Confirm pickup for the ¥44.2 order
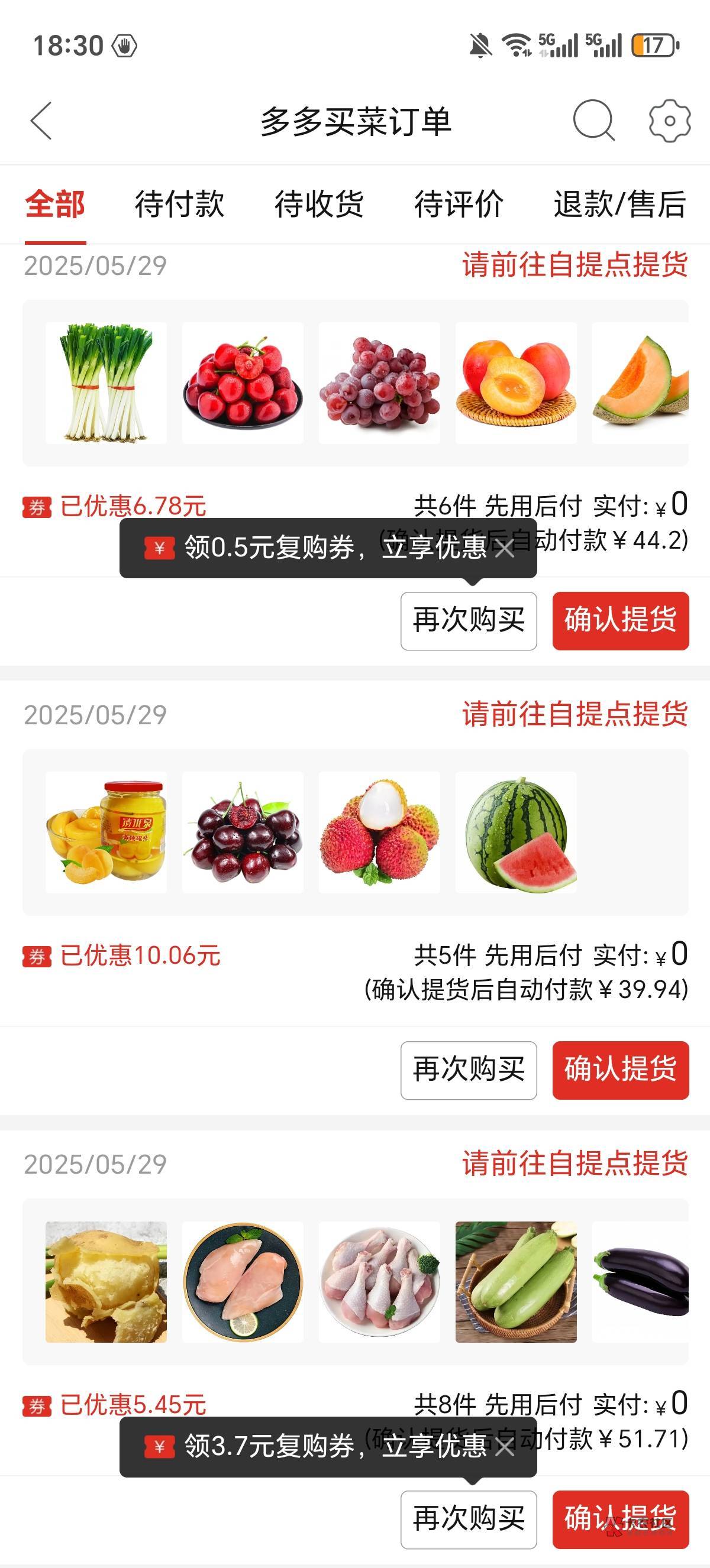710x1568 pixels. pos(620,621)
